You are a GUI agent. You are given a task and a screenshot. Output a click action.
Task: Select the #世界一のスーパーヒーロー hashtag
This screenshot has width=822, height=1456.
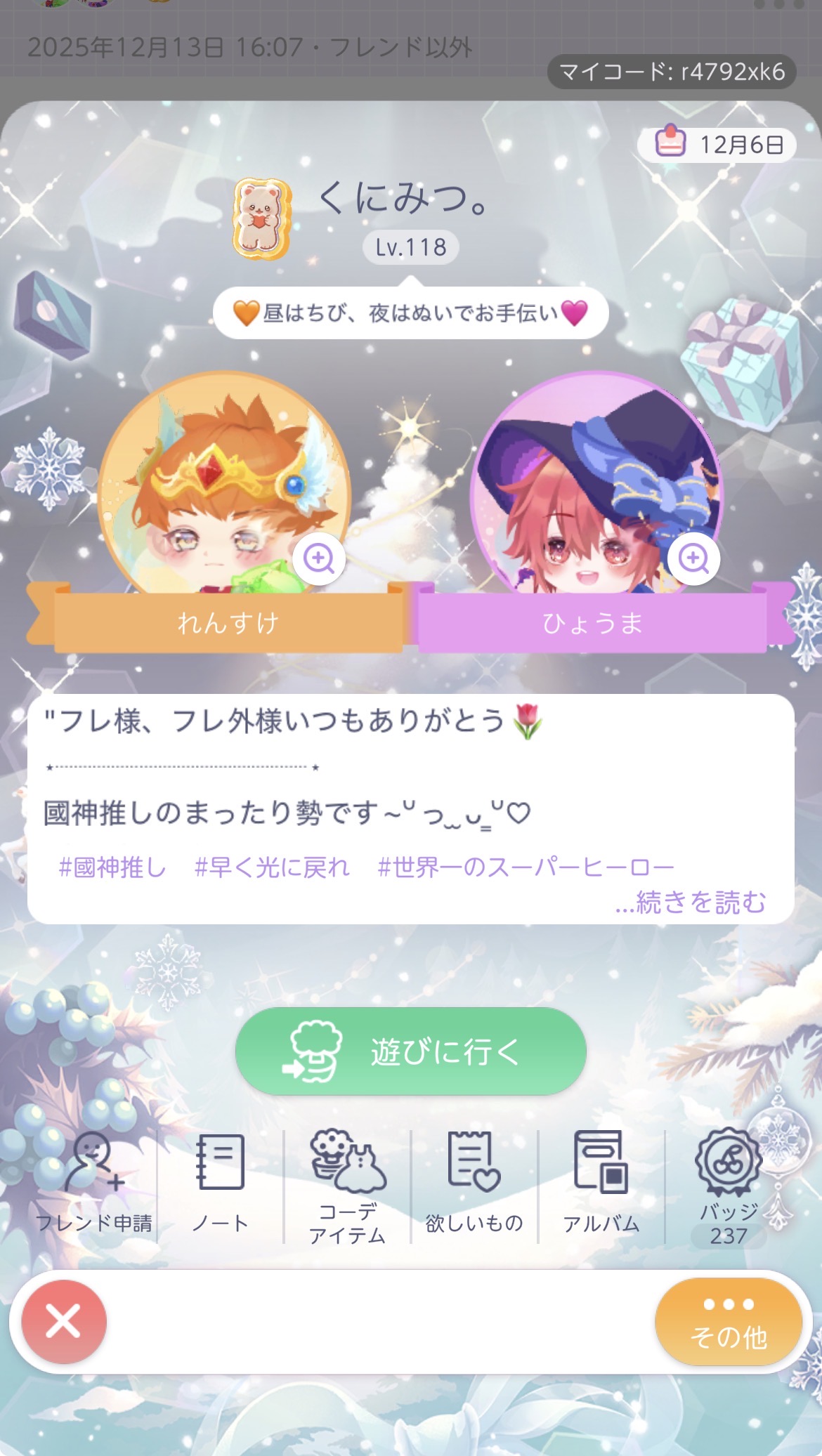click(x=526, y=867)
